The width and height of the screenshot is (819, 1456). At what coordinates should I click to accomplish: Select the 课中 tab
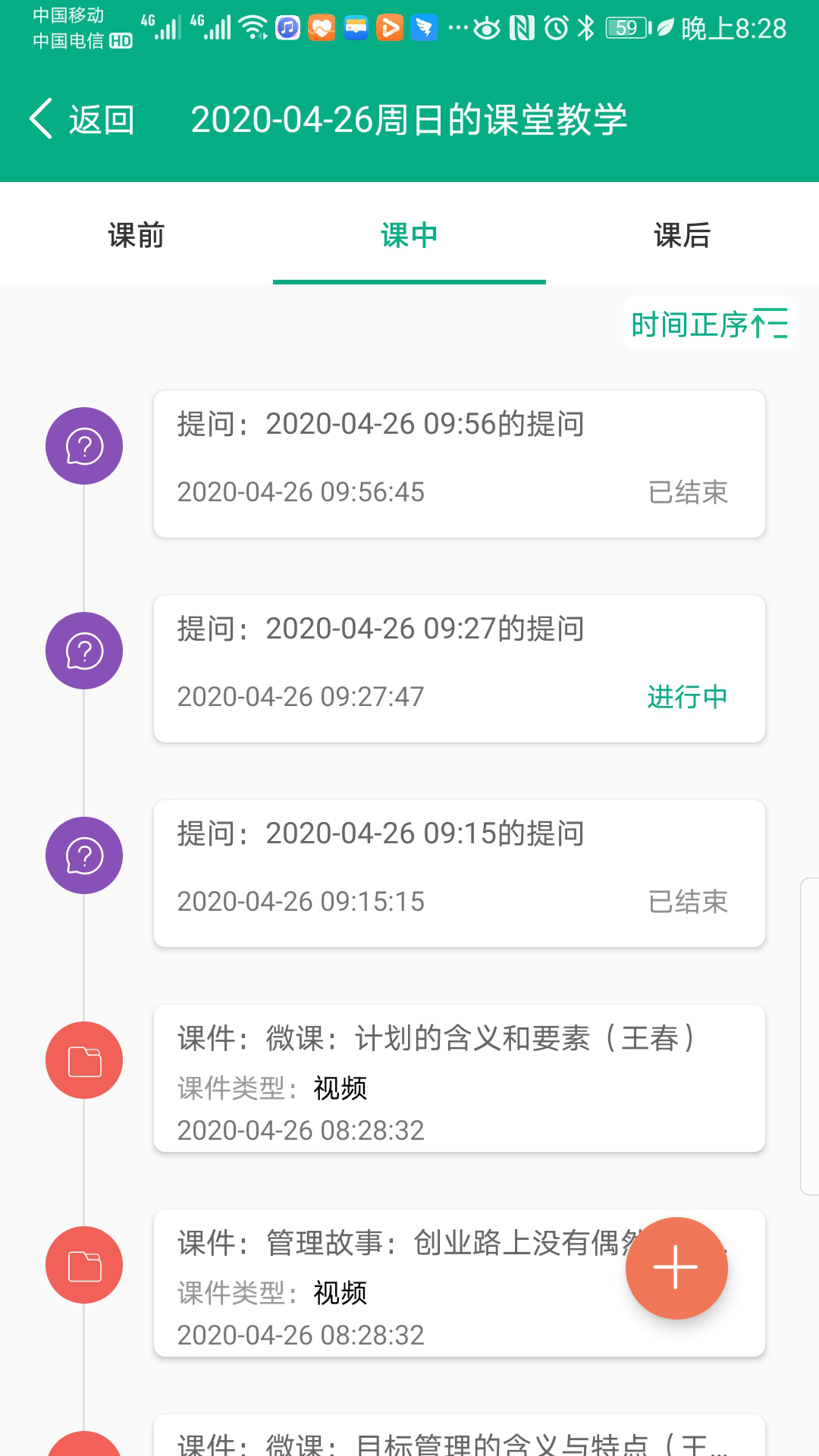pyautogui.click(x=409, y=235)
